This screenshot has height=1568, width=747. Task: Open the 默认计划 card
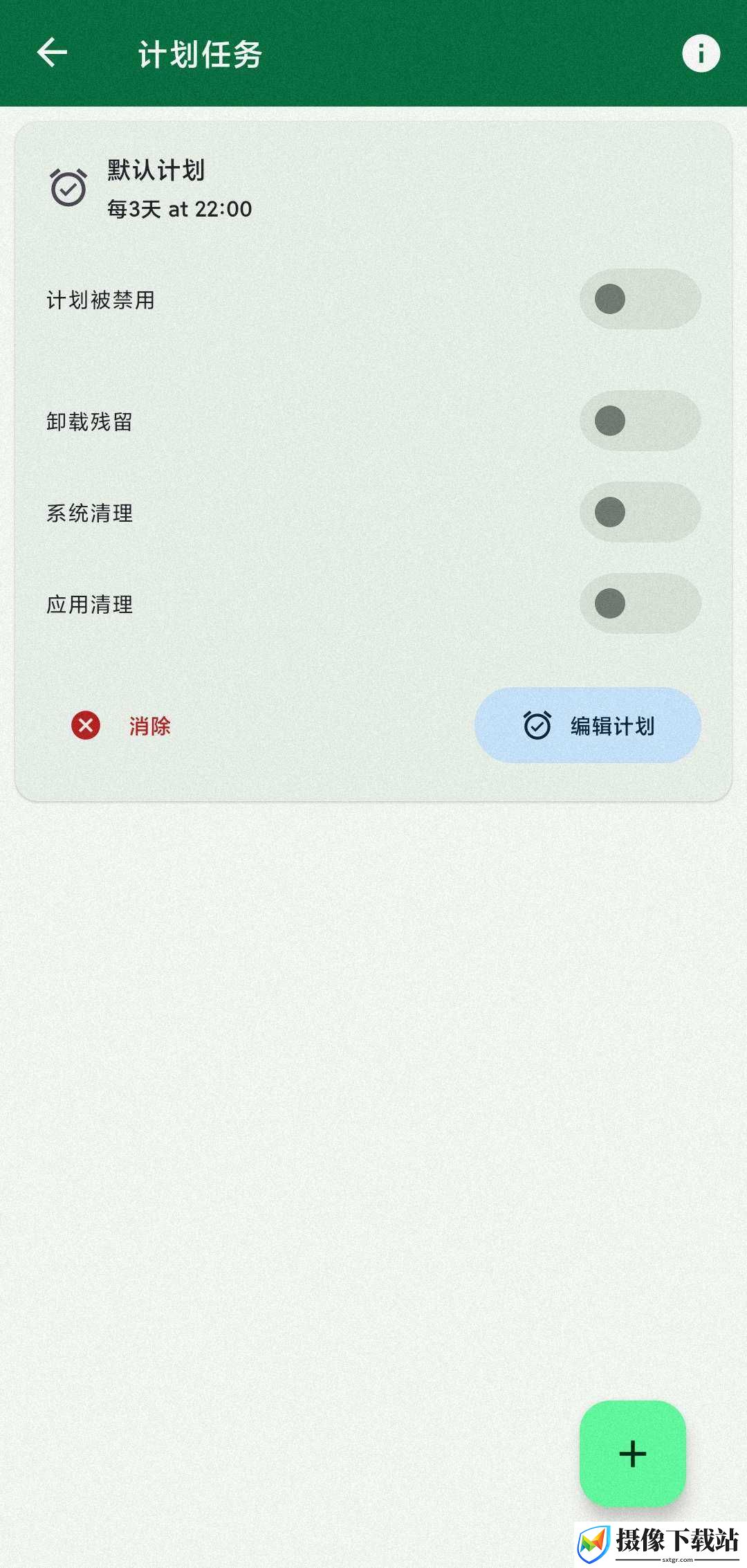373,188
